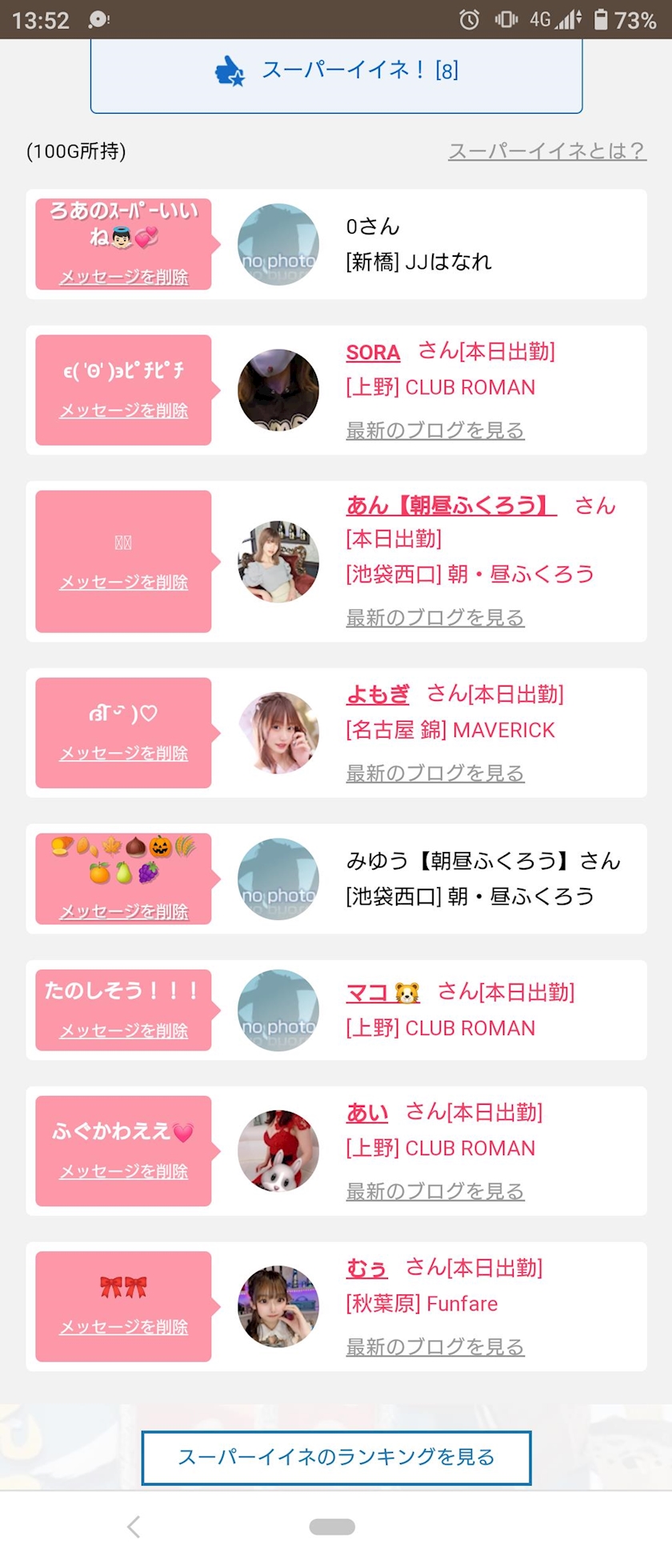The width and height of the screenshot is (672, 1568).
Task: Open よもぎ's profile link
Action: coord(378,694)
